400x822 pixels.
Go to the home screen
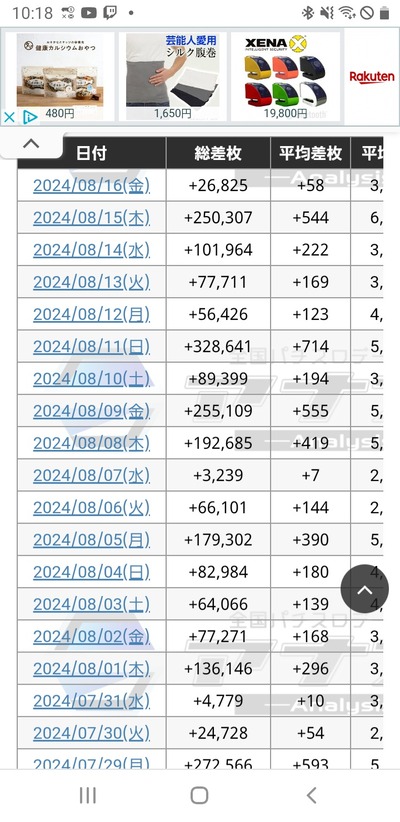[x=199, y=795]
